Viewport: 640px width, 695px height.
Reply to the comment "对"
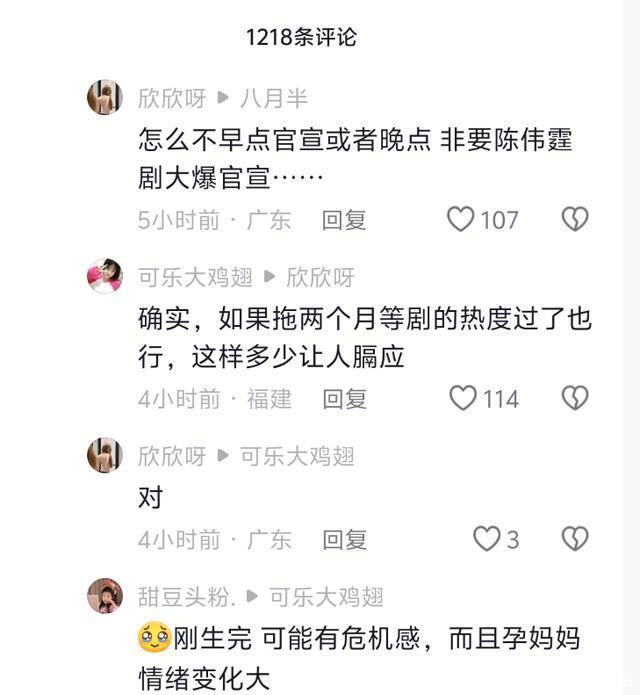tap(344, 540)
